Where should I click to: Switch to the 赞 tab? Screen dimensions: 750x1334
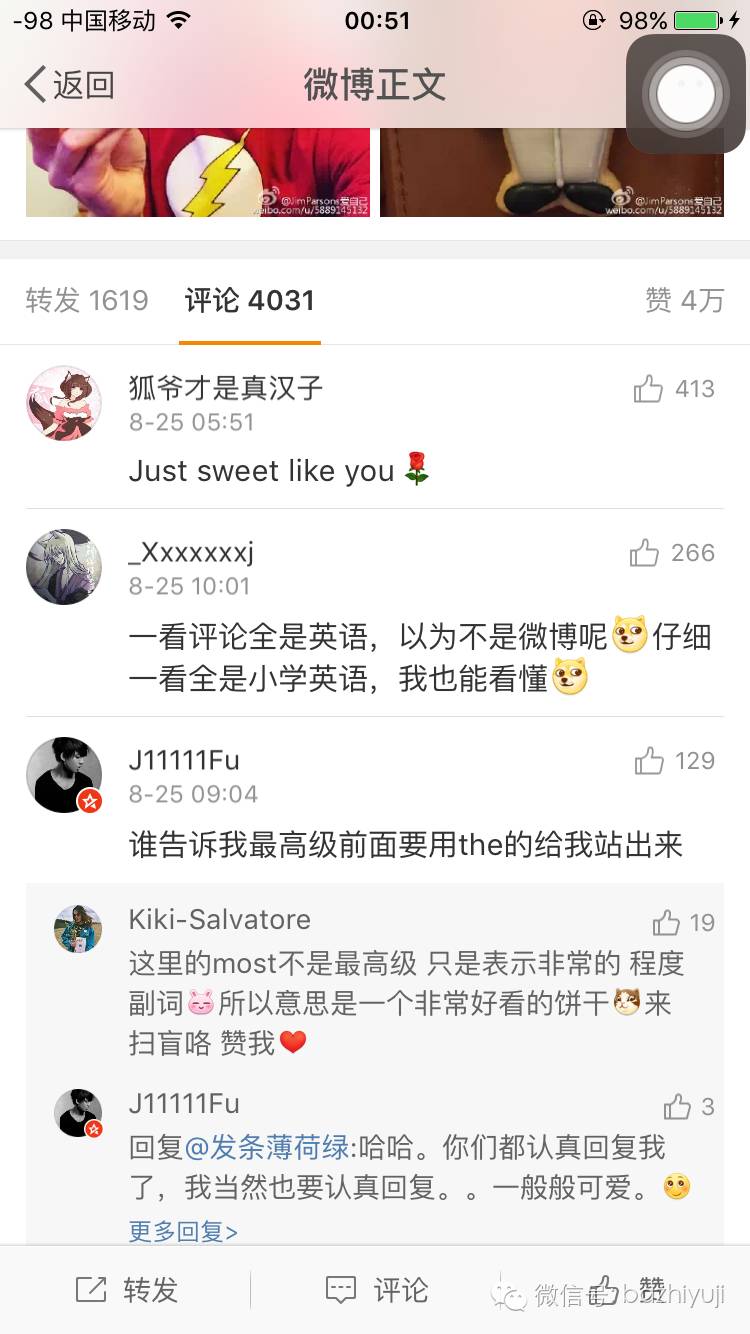[684, 300]
